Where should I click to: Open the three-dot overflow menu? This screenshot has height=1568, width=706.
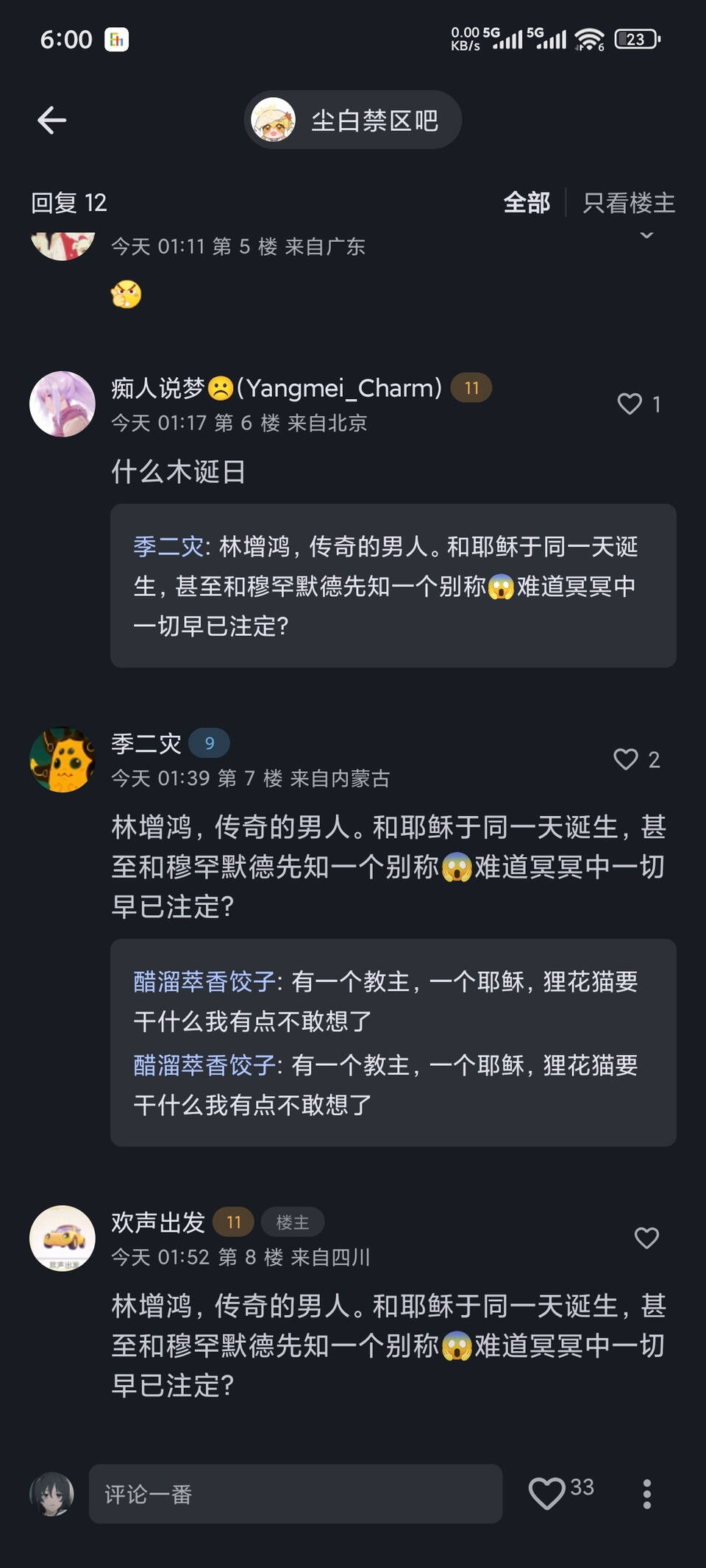click(646, 1494)
